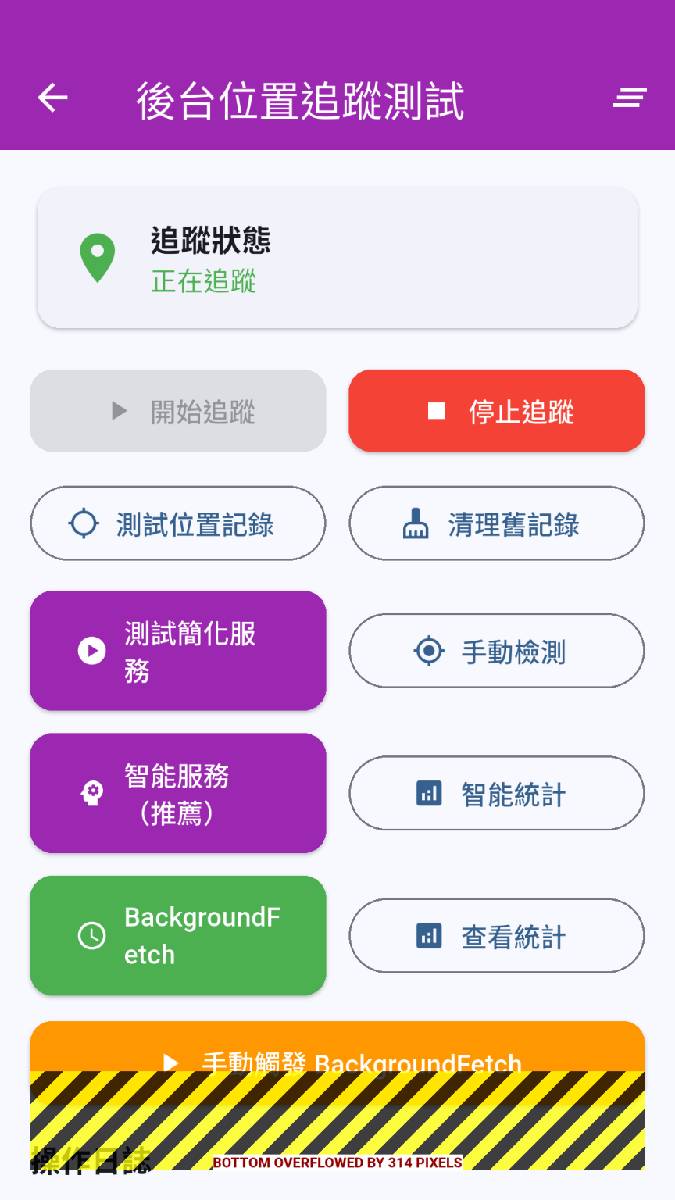The height and width of the screenshot is (1200, 675).
Task: Open the sort menu icon in app bar
Action: [x=629, y=97]
